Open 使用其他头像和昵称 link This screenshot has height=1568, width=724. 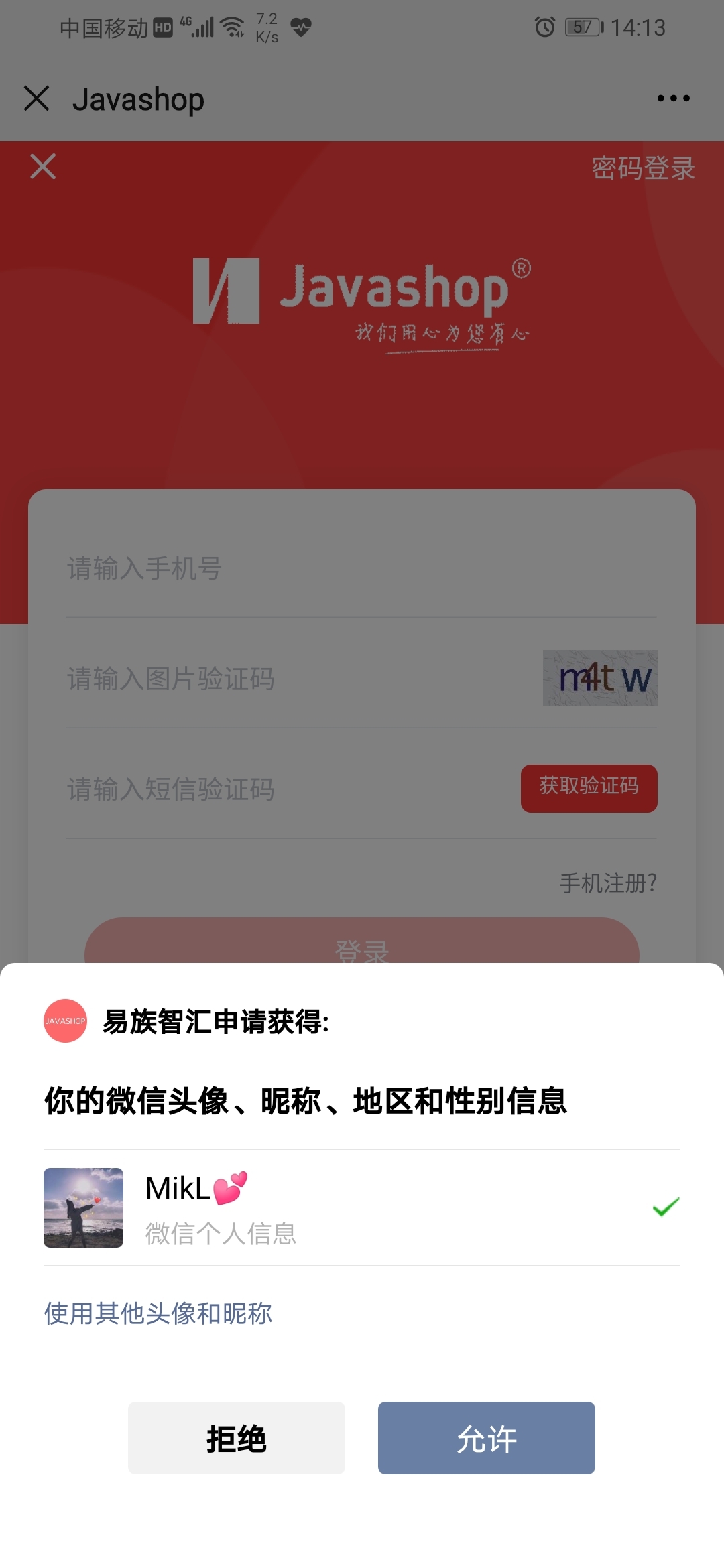[158, 1313]
